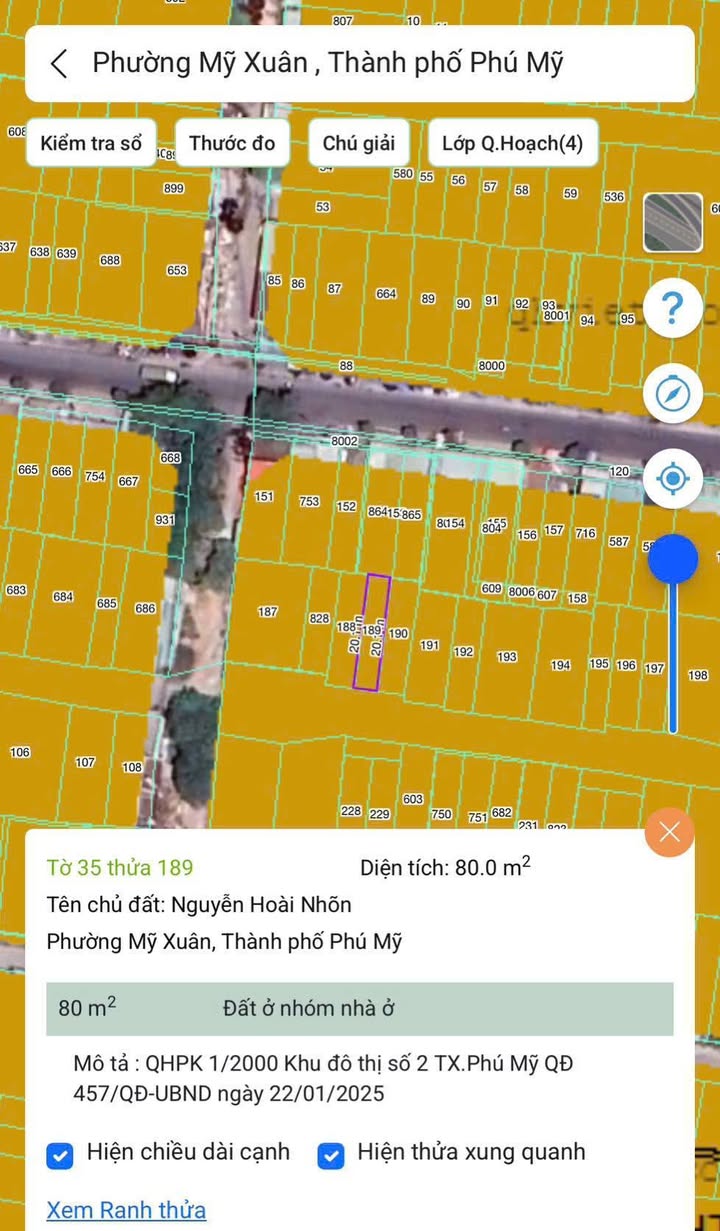
Task: Close the parcel info panel
Action: pos(669,832)
